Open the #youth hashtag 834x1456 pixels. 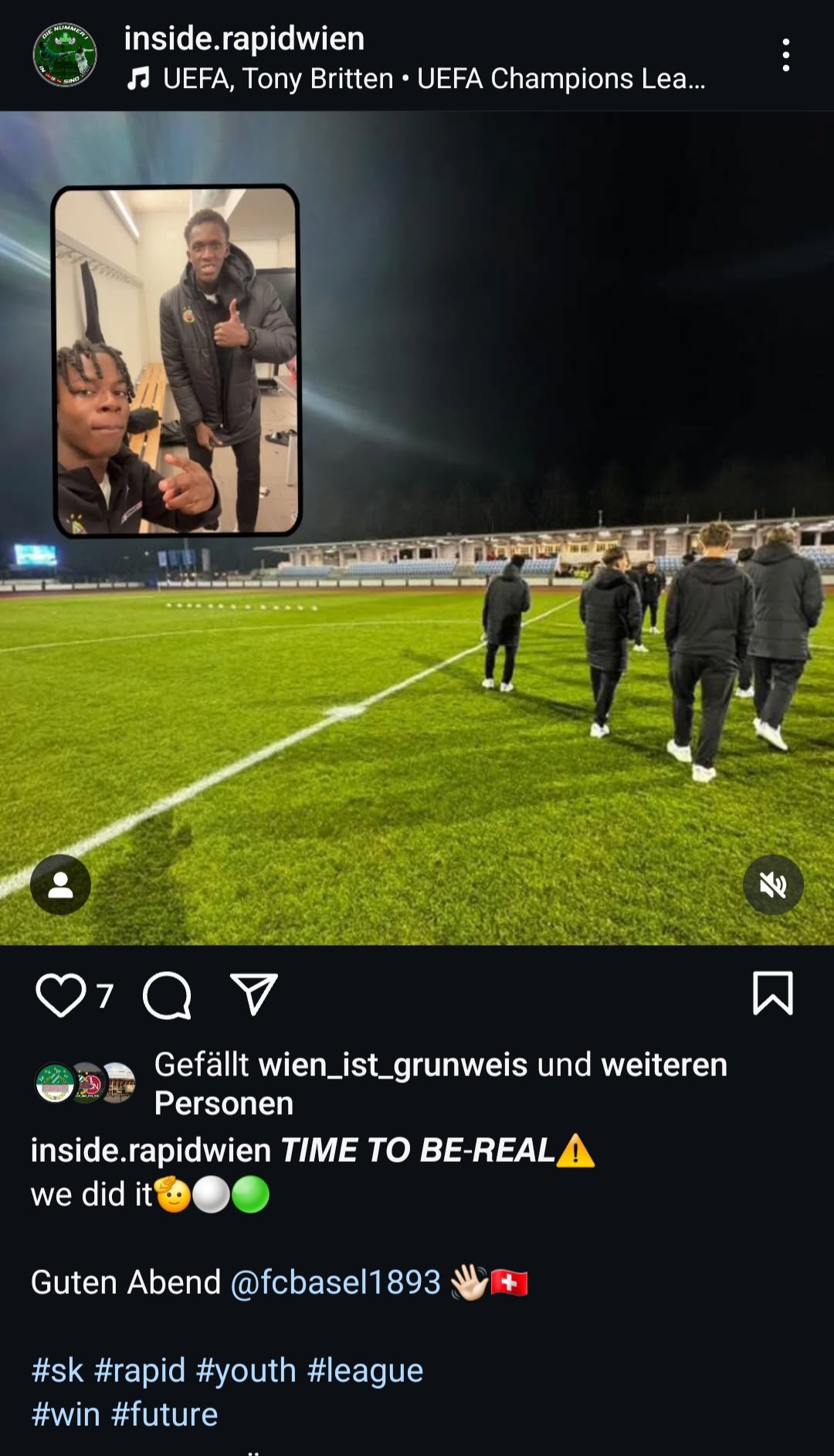246,1370
